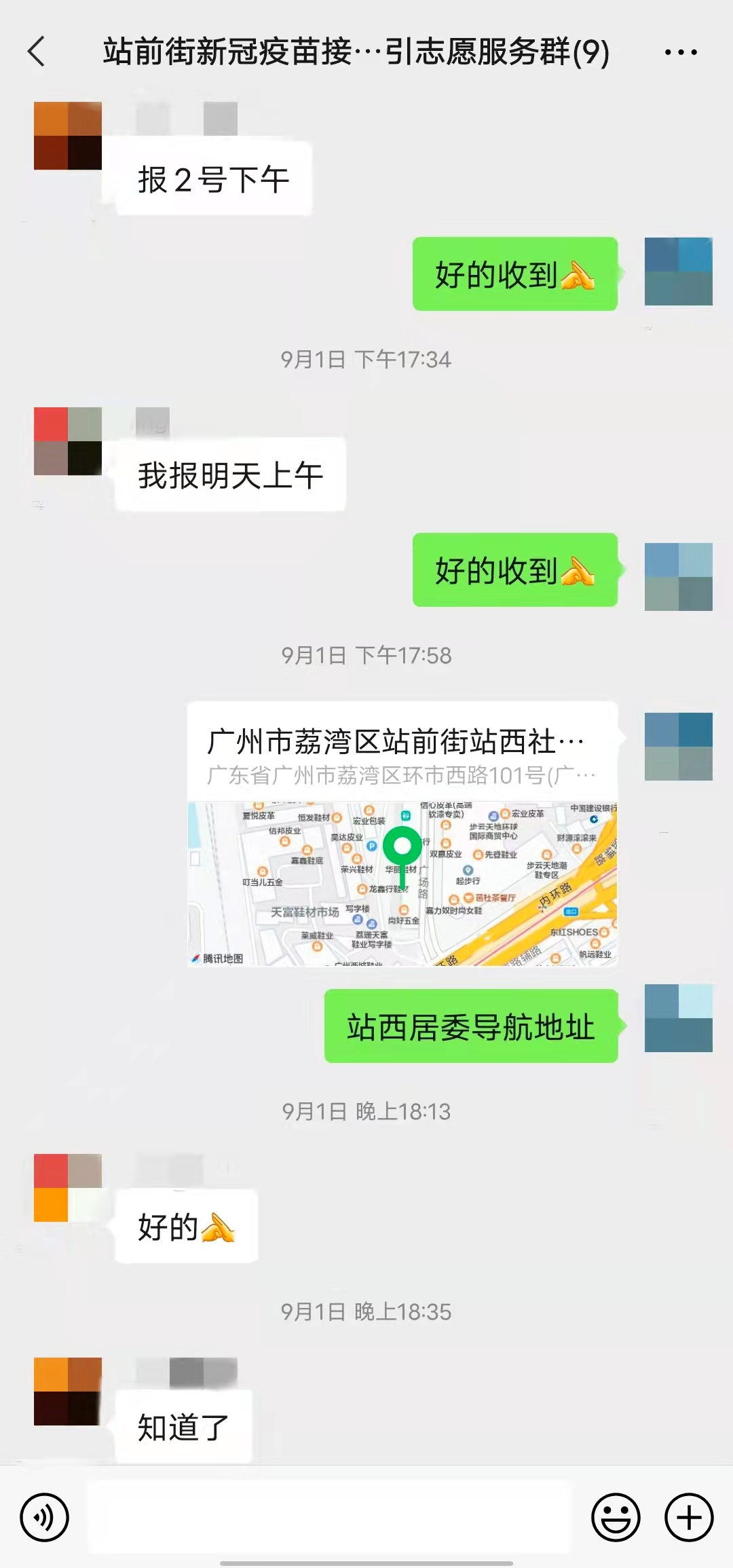The width and height of the screenshot is (733, 1568).
Task: Tap avatar of sender of 报2号下午
Action: coord(68,136)
